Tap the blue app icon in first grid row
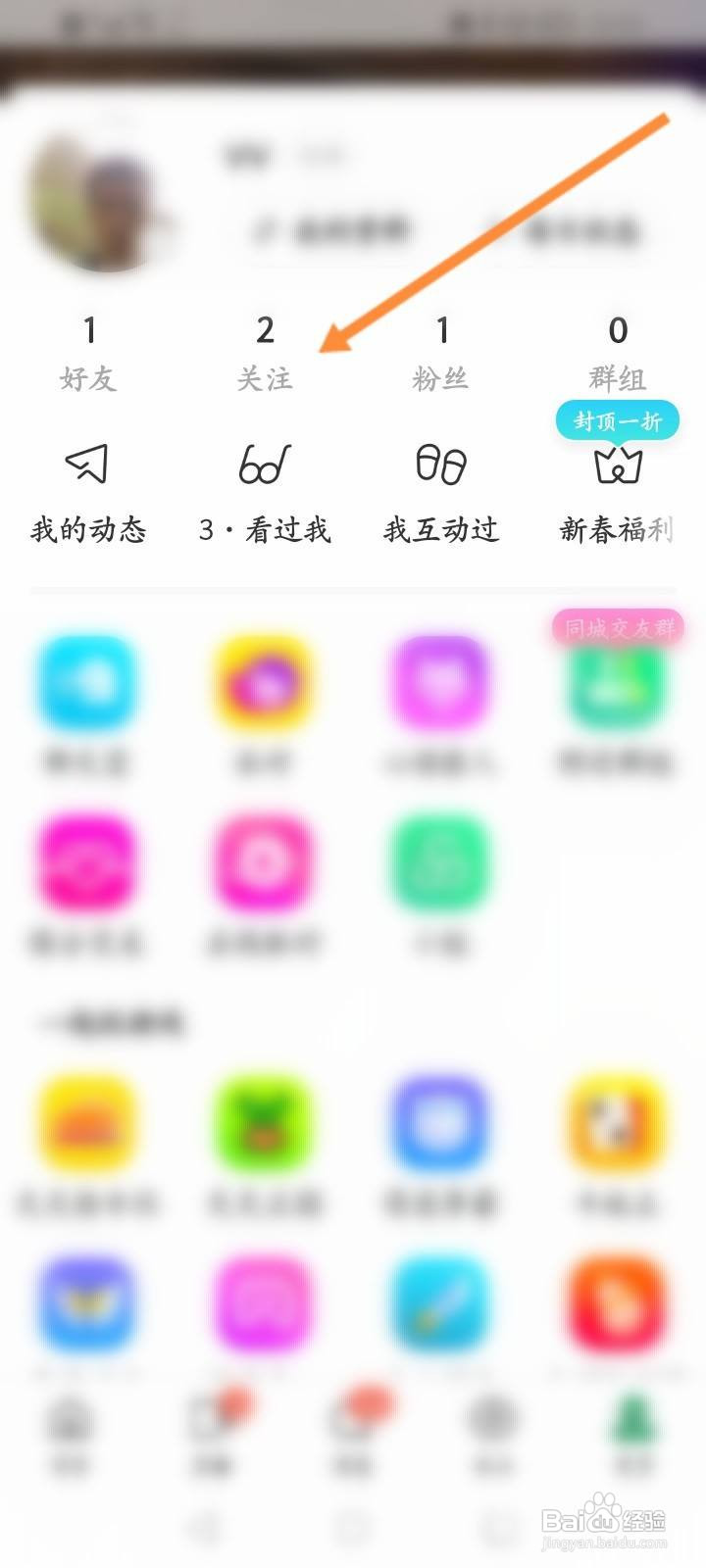Screen dimensions: 706x1568 coord(86,686)
